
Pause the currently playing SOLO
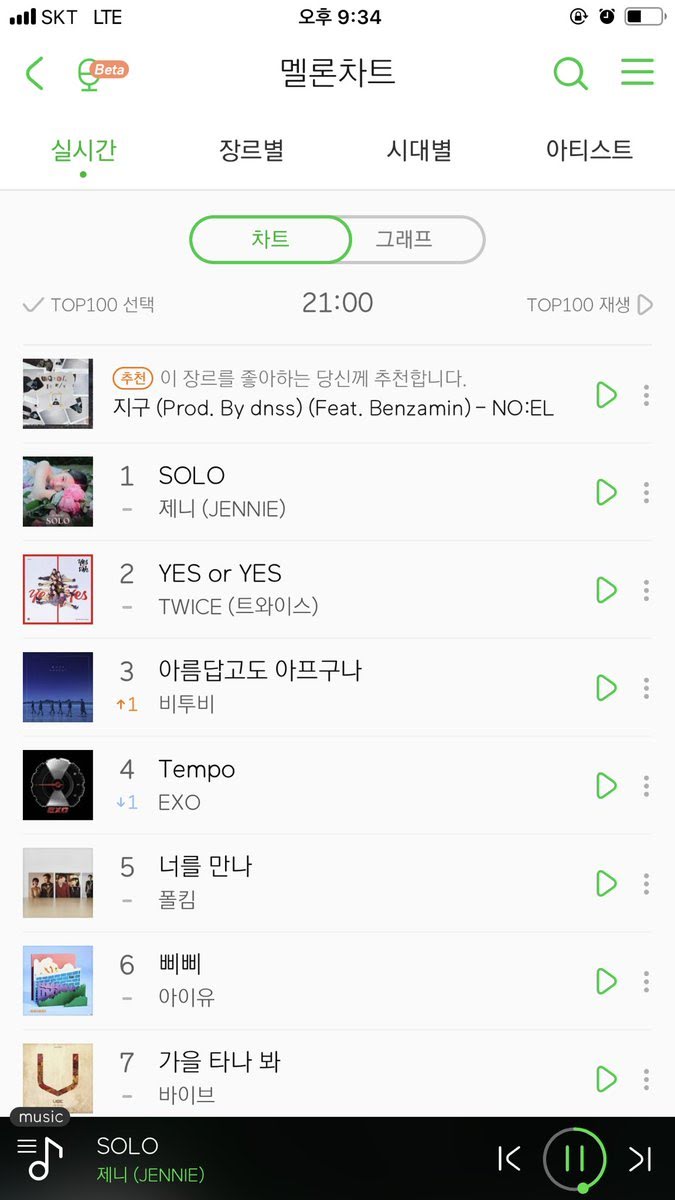pos(575,1158)
